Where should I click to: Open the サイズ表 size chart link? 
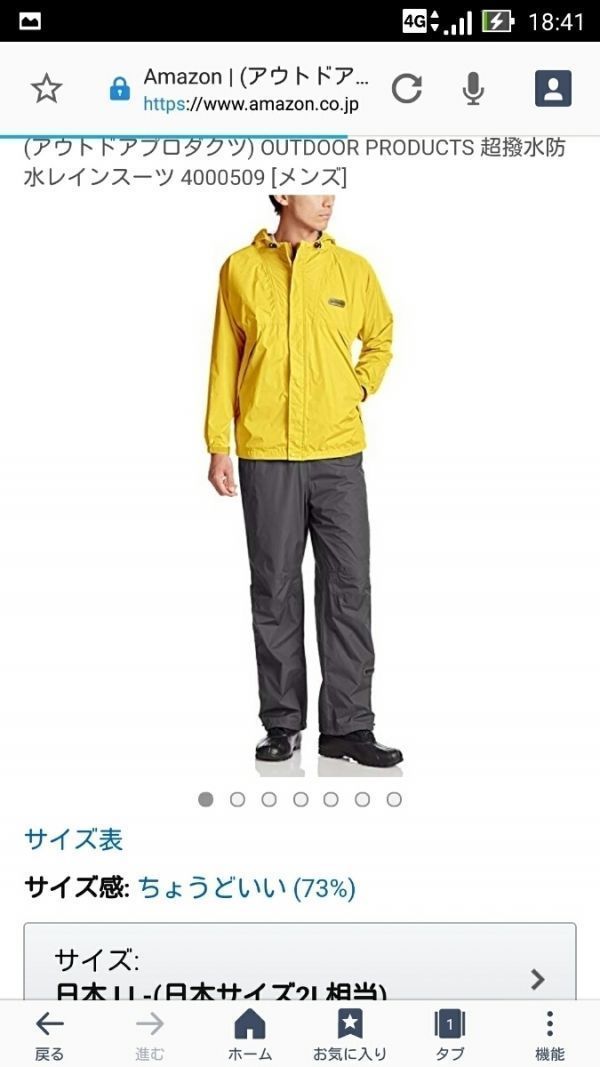click(74, 839)
